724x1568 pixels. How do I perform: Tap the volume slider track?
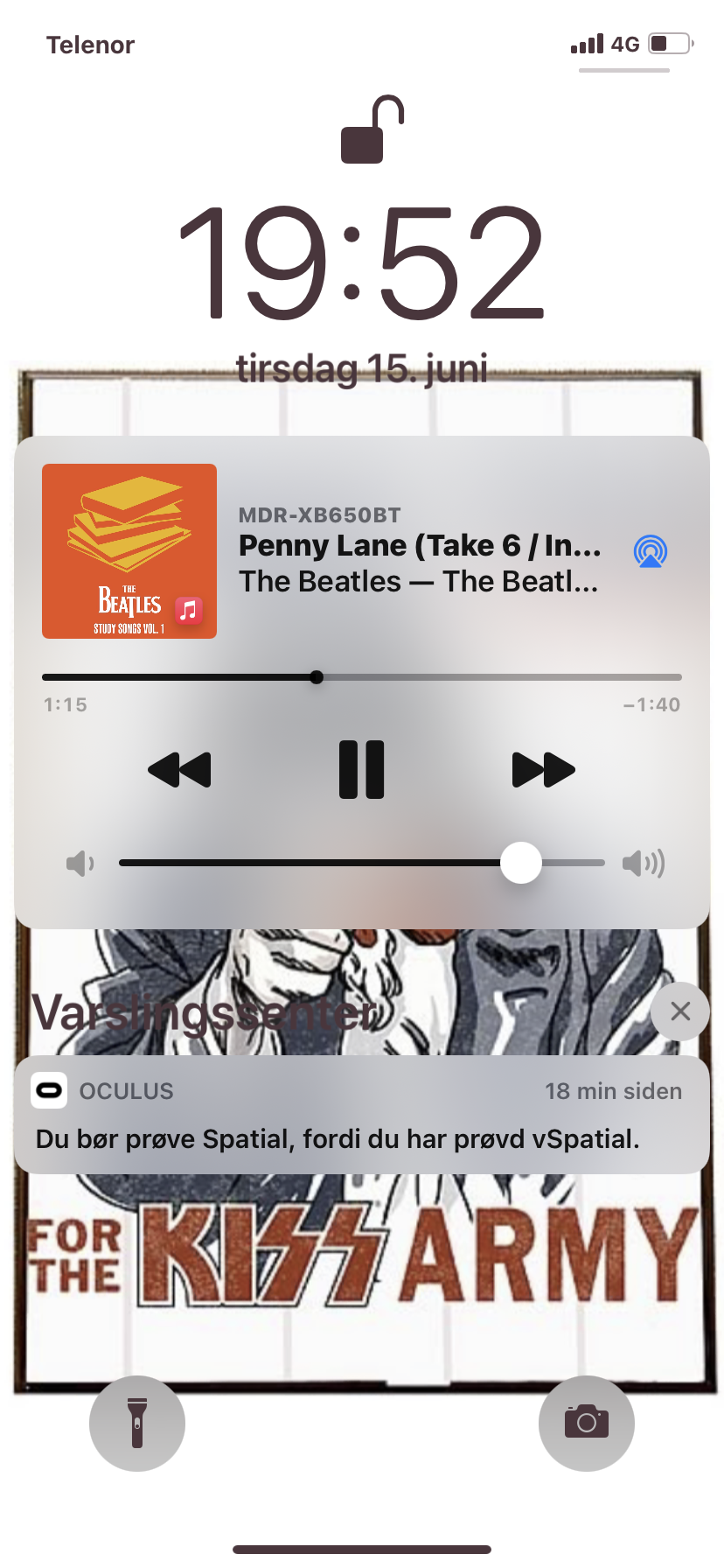361,863
